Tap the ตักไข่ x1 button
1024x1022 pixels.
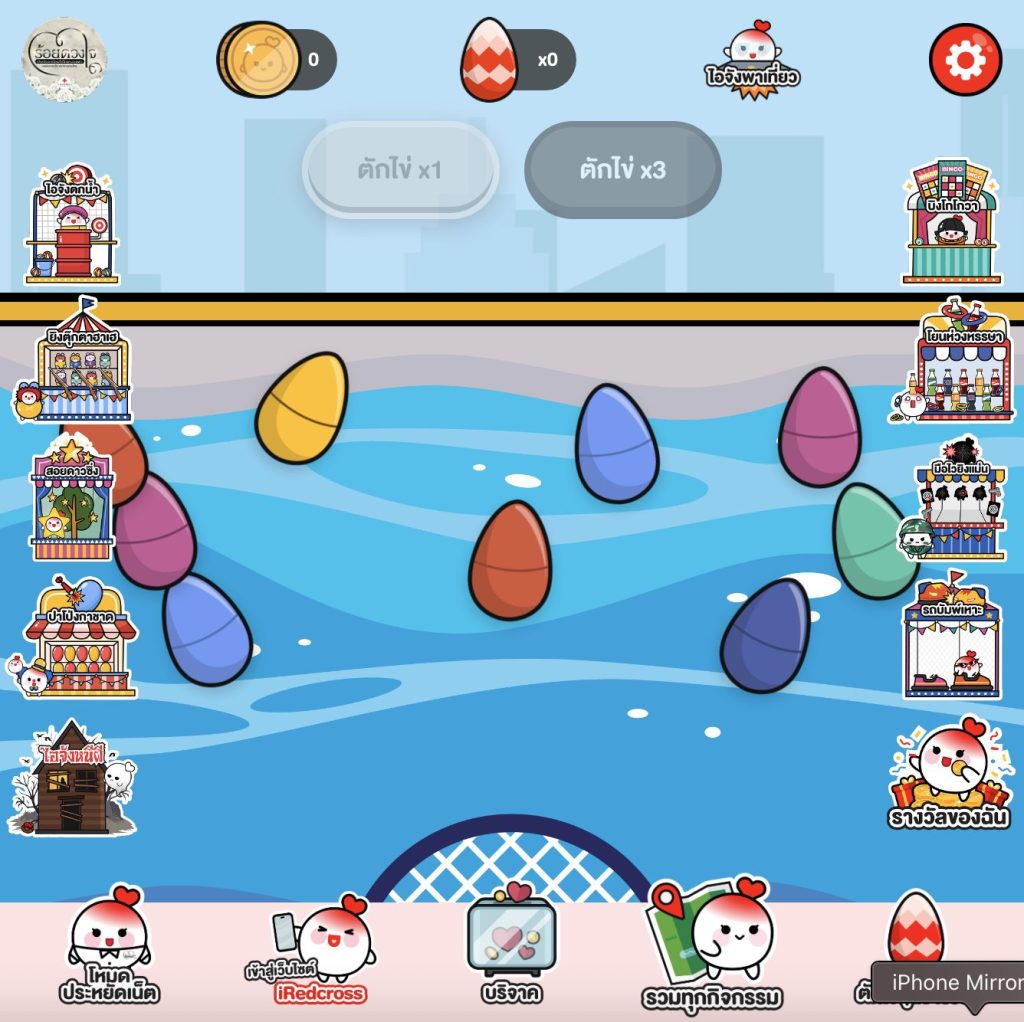click(x=400, y=169)
